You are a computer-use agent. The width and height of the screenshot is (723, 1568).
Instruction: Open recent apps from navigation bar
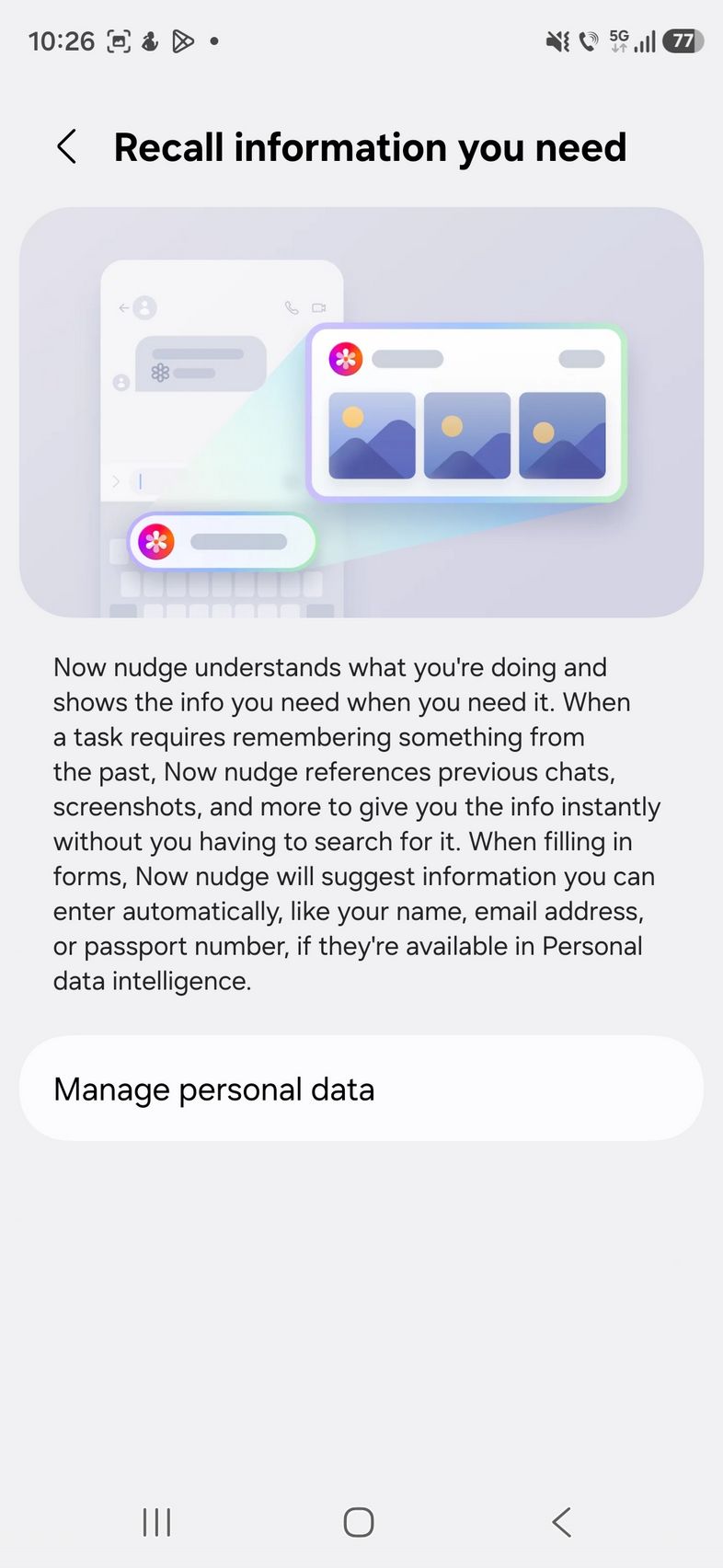point(157,1522)
